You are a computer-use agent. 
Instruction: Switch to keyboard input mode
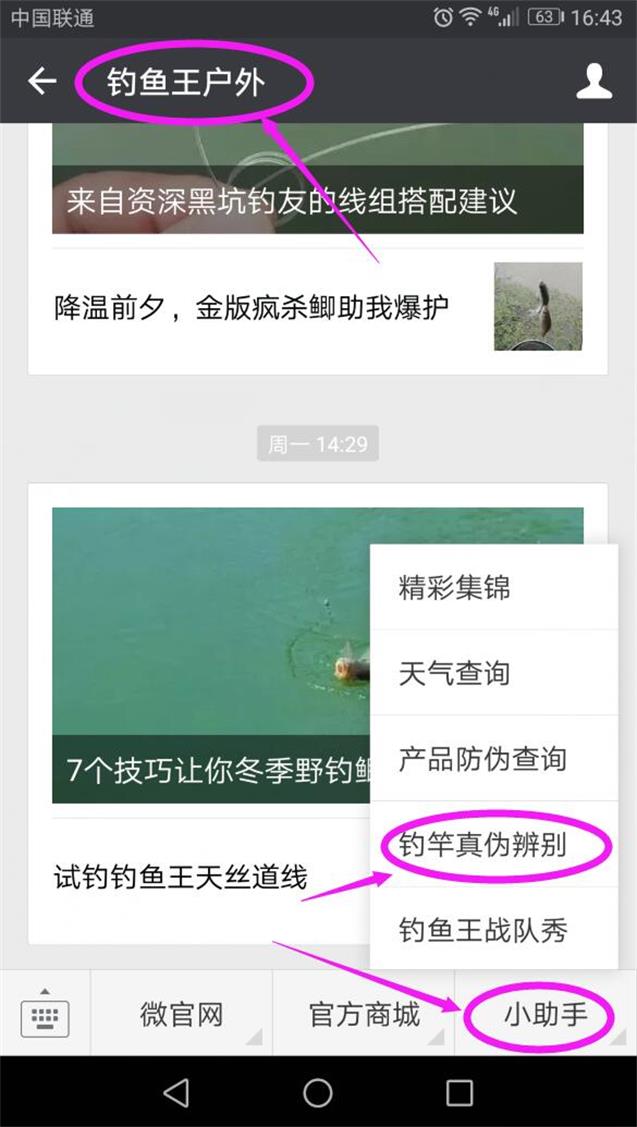(x=45, y=1014)
